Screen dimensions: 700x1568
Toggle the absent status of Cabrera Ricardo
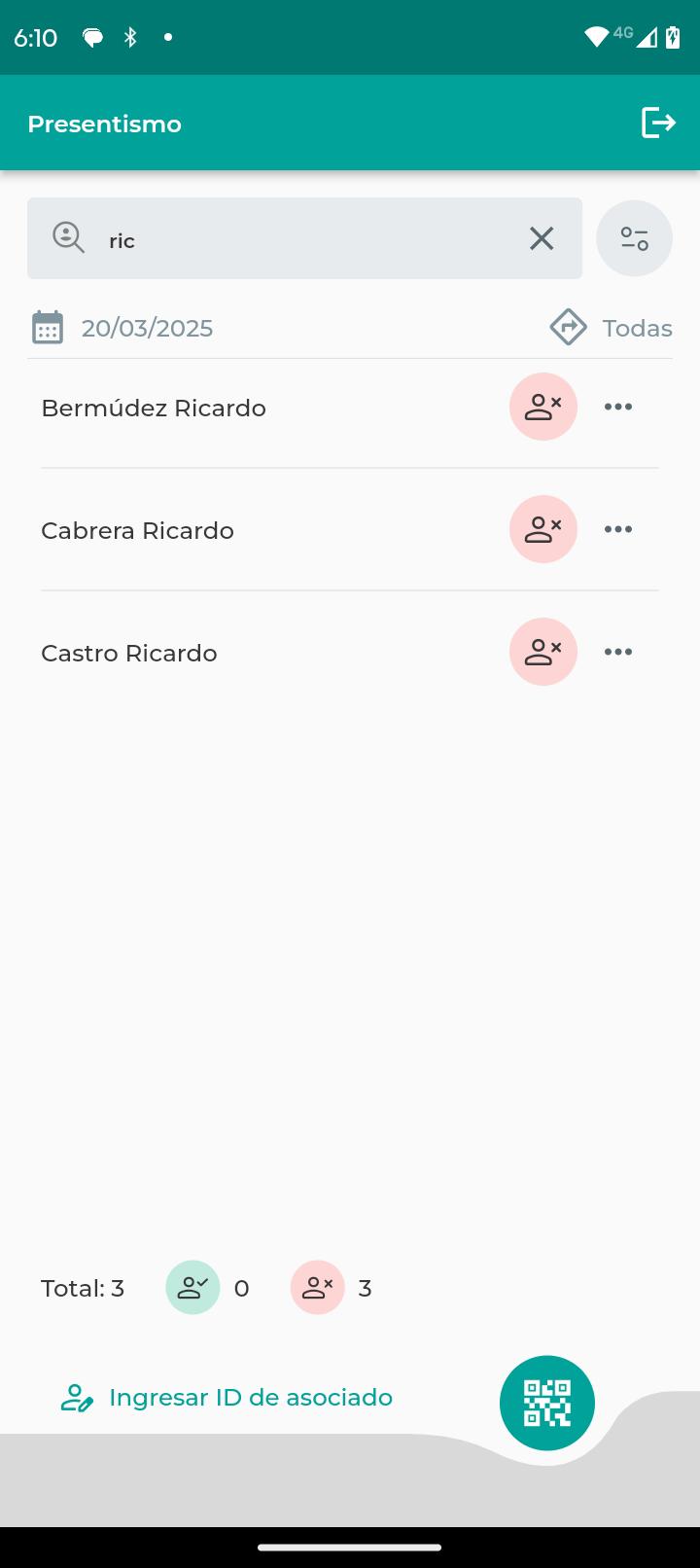[x=543, y=529]
